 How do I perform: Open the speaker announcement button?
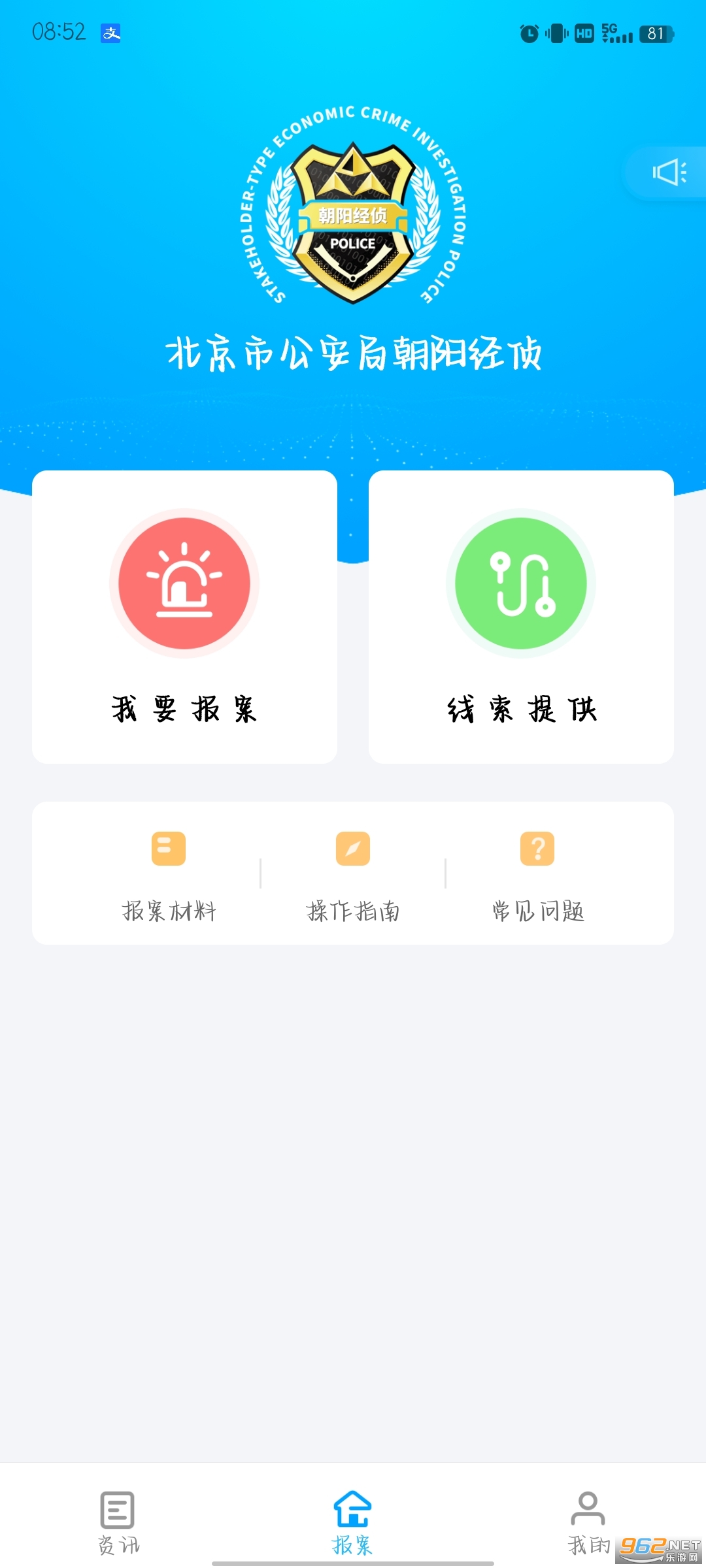tap(669, 172)
